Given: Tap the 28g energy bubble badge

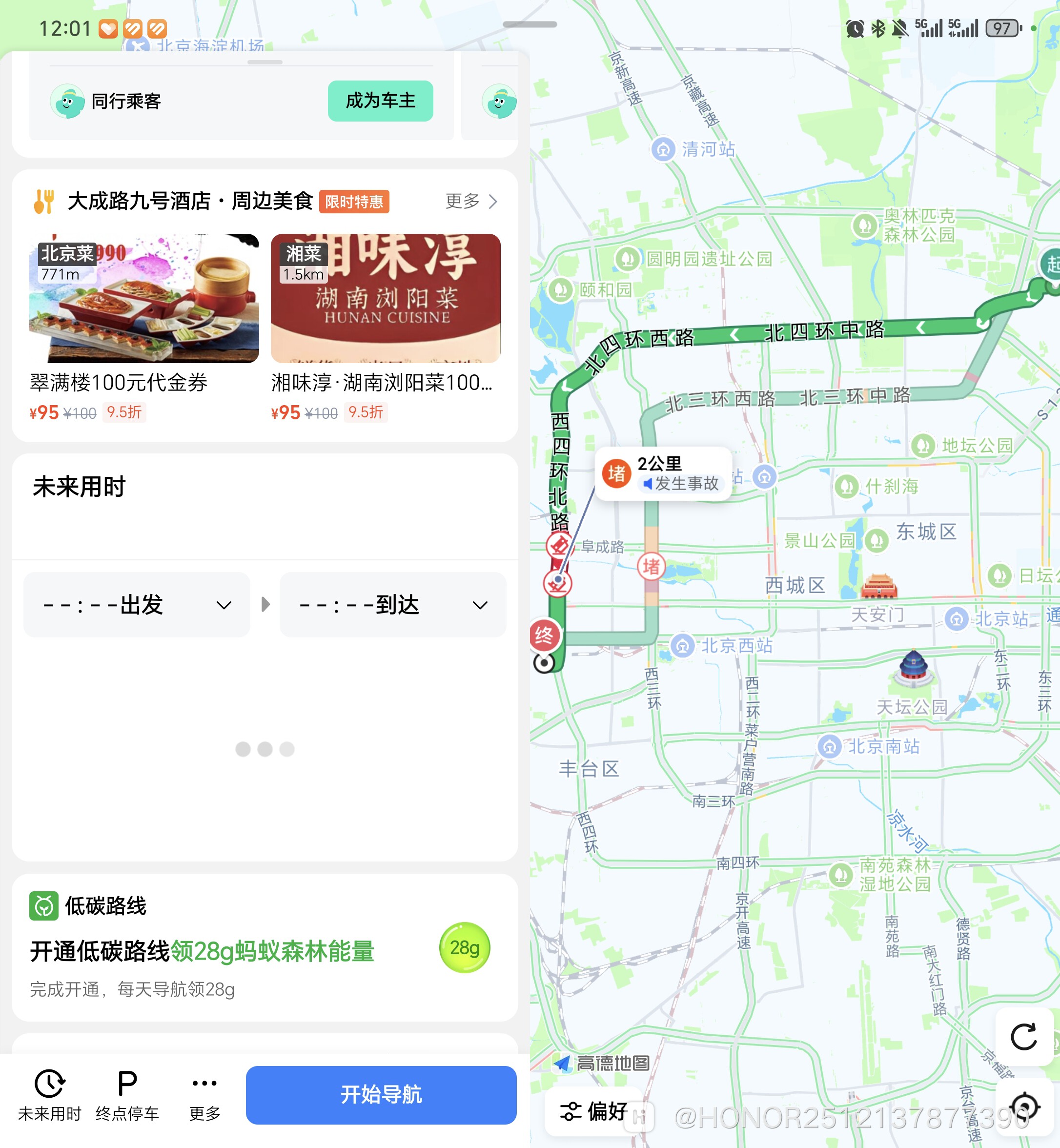Looking at the screenshot, I should 465,947.
